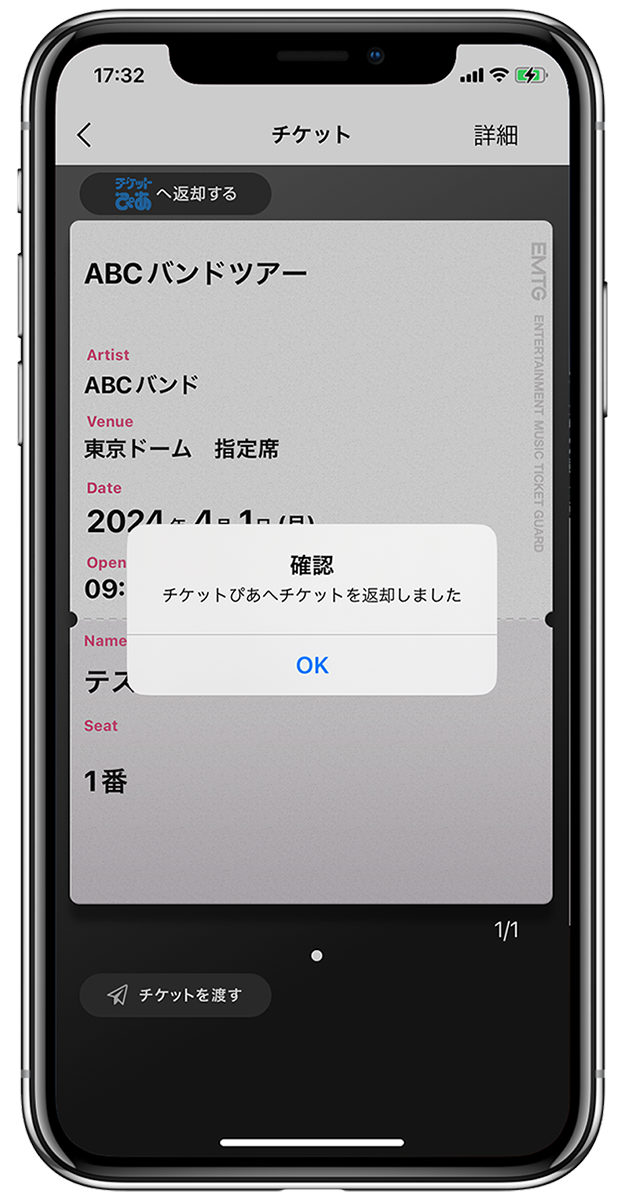Tap チケットを渡す to transfer ticket
Viewport: 624px width, 1200px height.
tap(176, 995)
